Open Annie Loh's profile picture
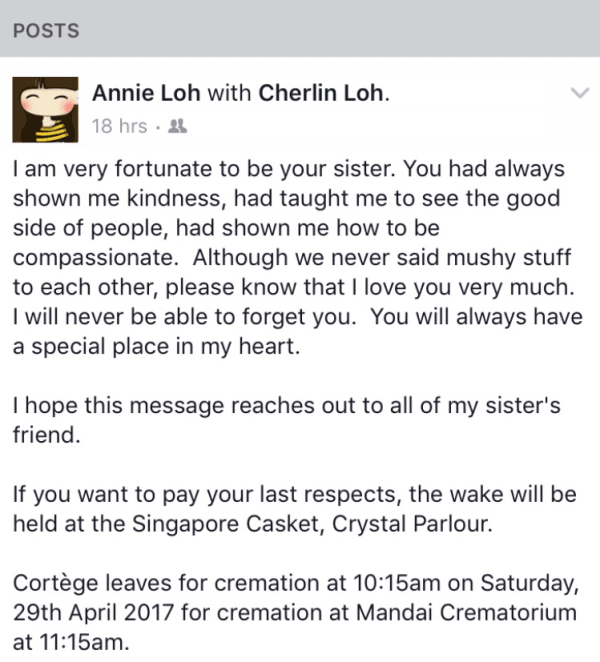Image resolution: width=600 pixels, height=662 pixels. (47, 109)
